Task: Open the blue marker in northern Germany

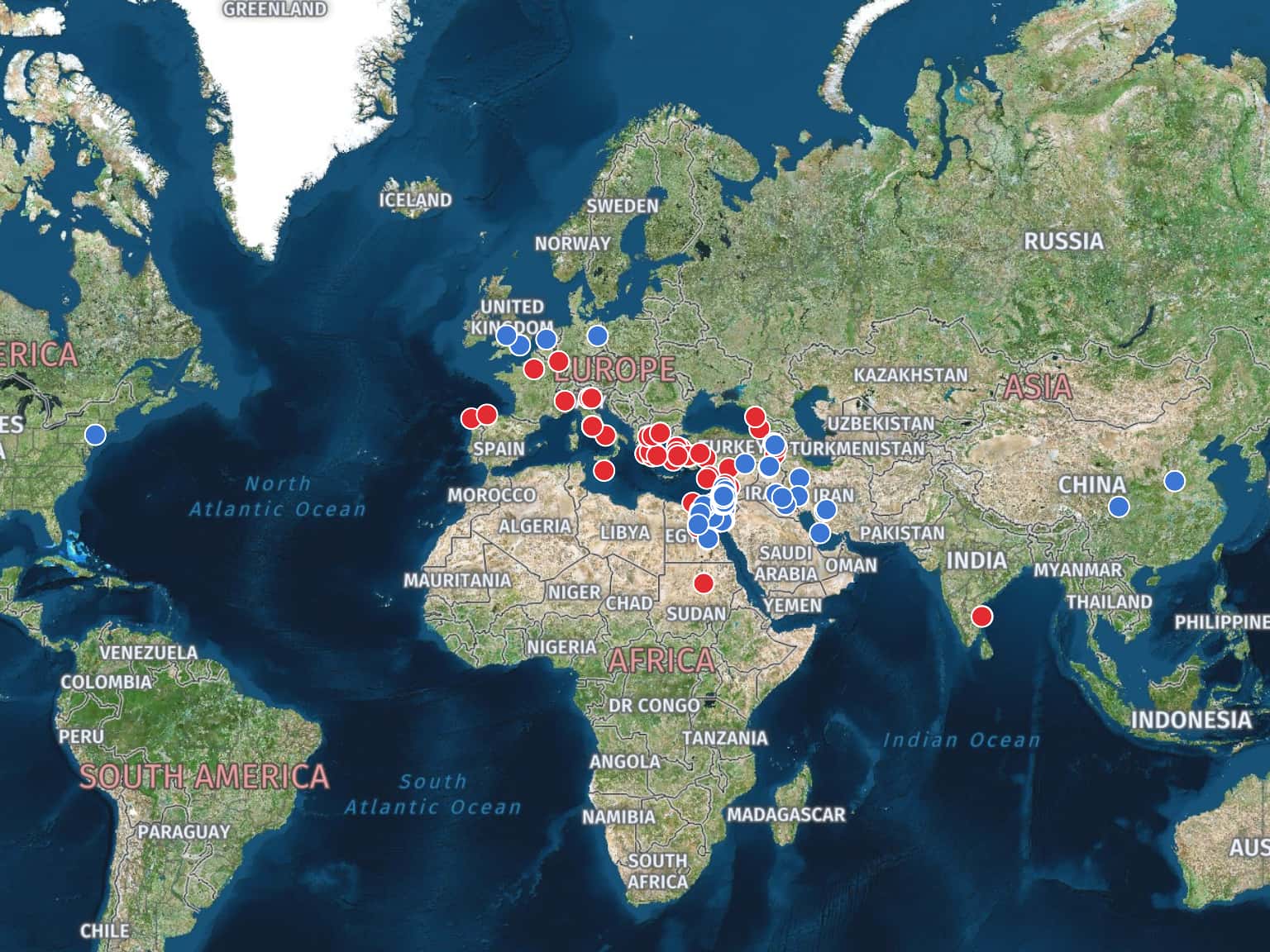Action: pyautogui.click(x=597, y=336)
